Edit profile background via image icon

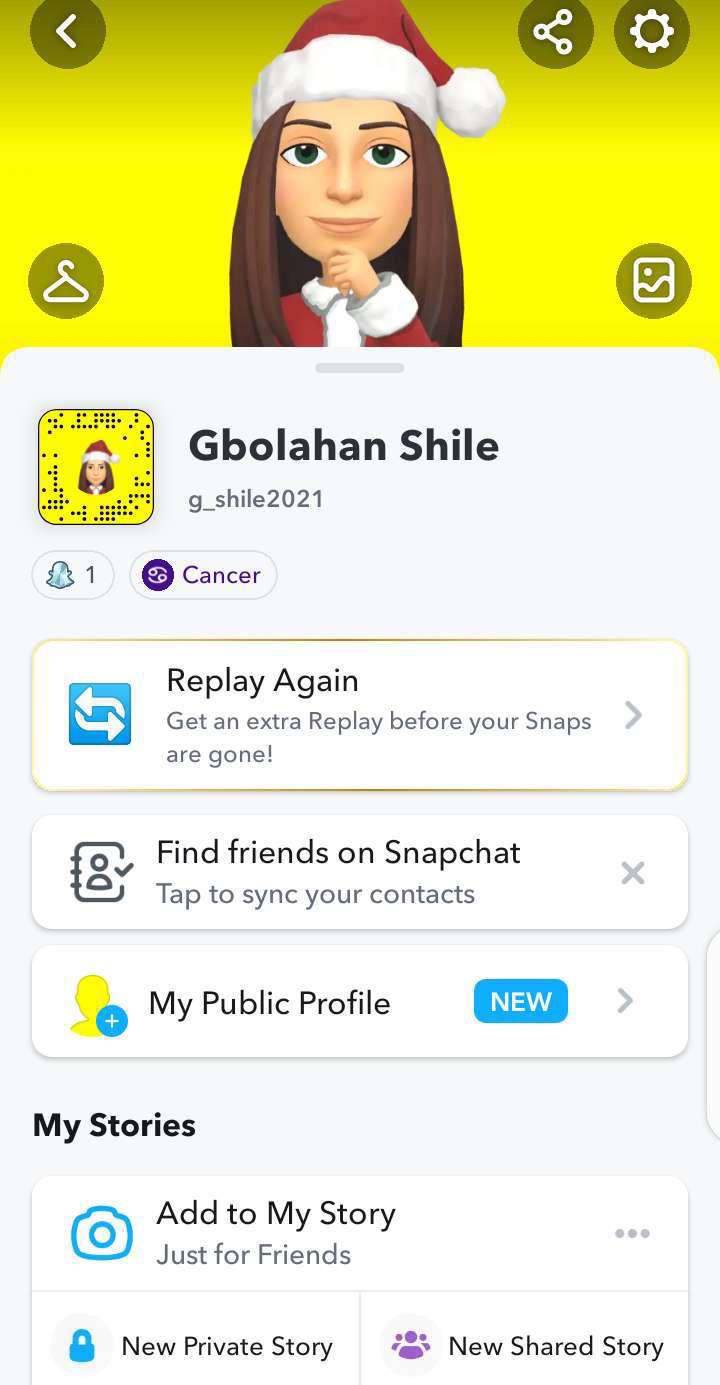click(x=654, y=281)
